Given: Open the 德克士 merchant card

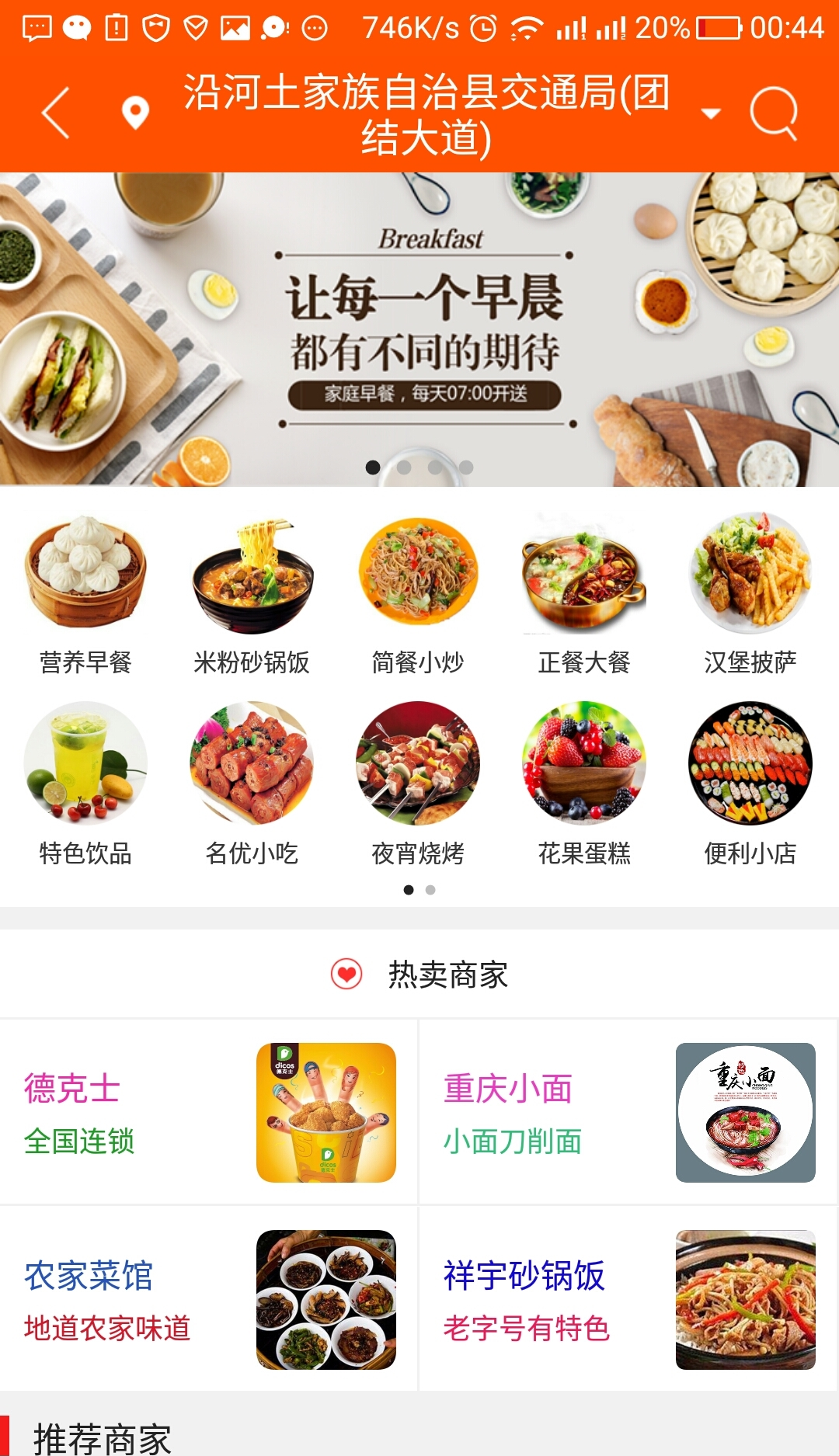Looking at the screenshot, I should click(210, 1112).
